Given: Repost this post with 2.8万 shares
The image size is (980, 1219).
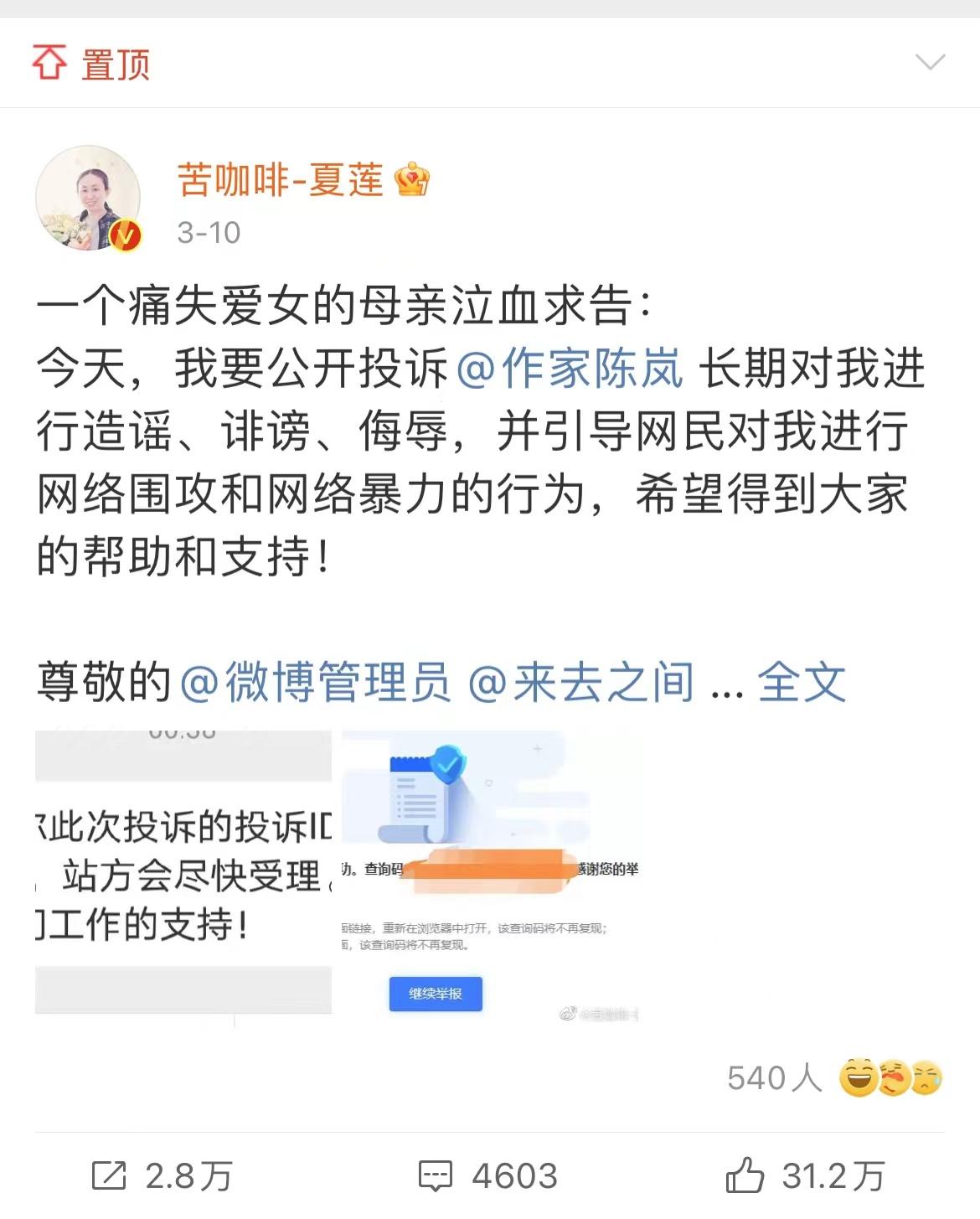Looking at the screenshot, I should 162,1176.
